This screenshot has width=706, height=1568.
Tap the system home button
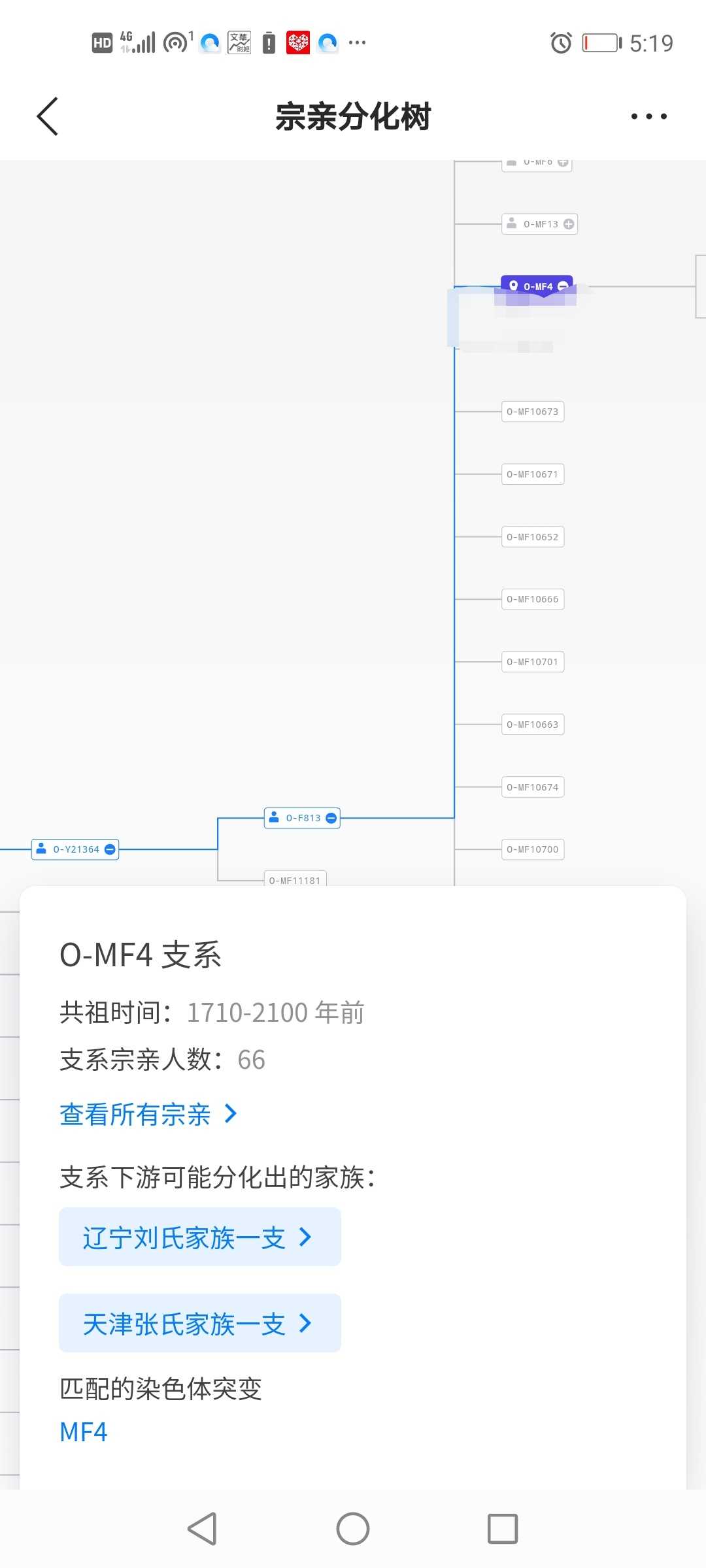click(x=353, y=1529)
